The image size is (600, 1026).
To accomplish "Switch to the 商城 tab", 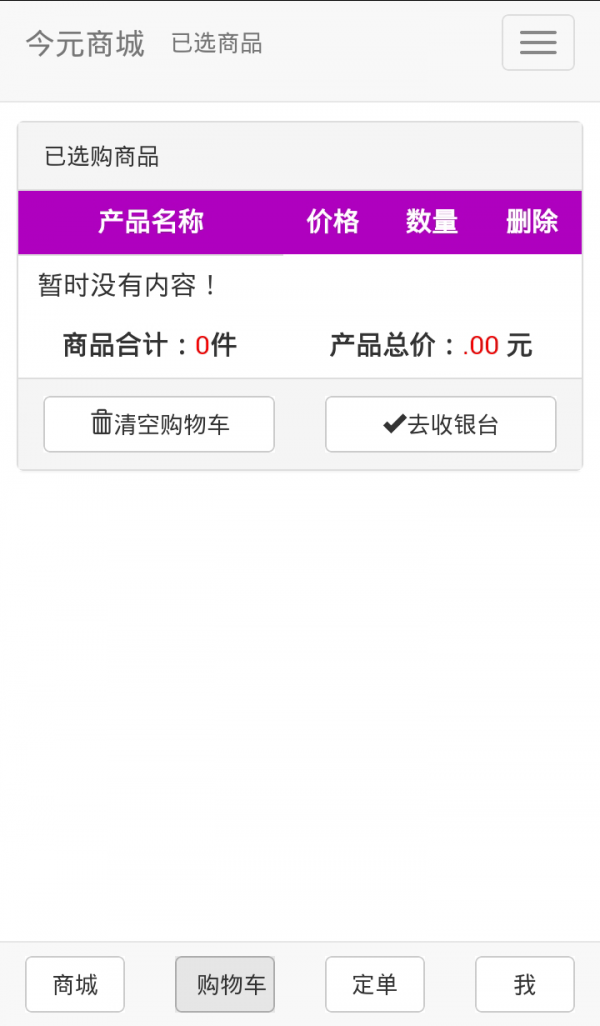I will coord(75,985).
